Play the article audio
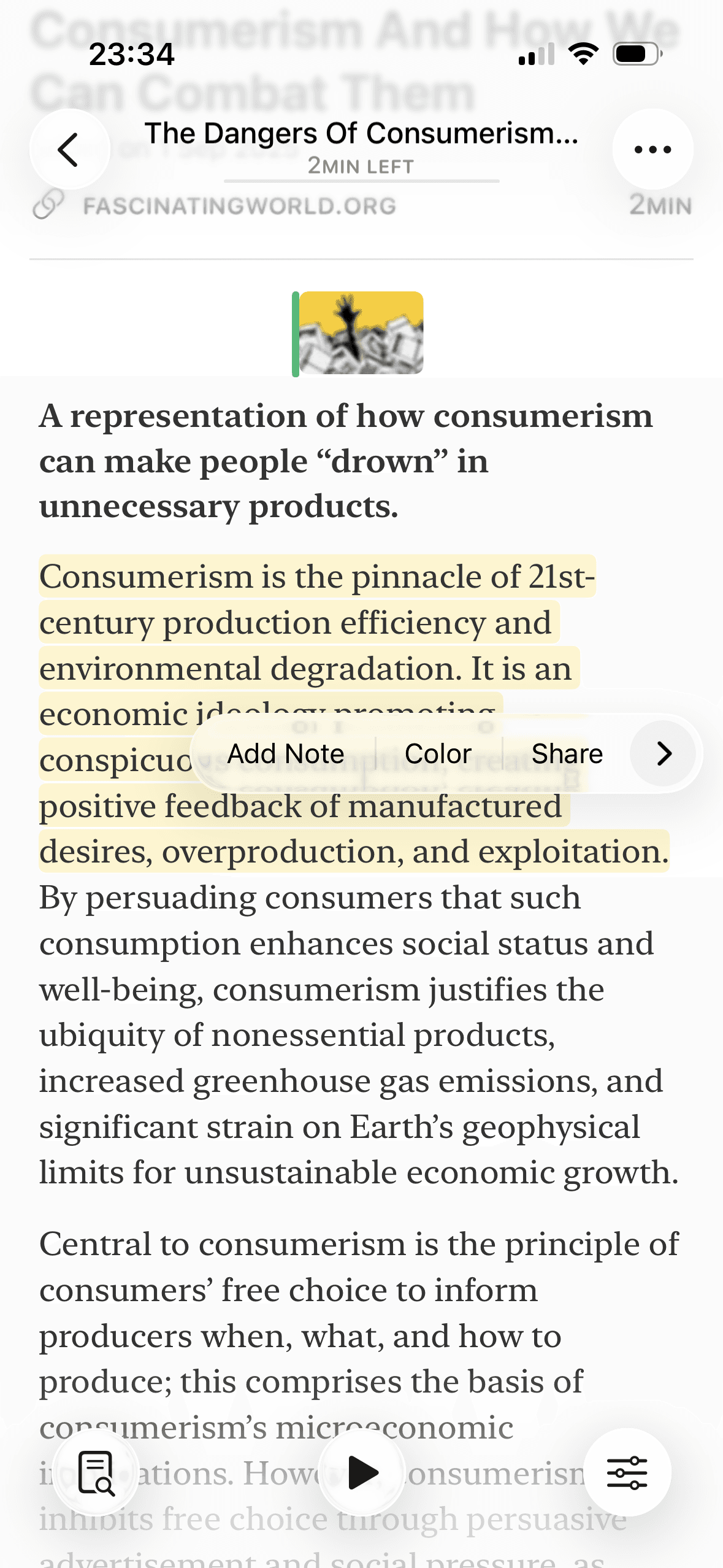The width and height of the screenshot is (723, 1568). tap(362, 1472)
